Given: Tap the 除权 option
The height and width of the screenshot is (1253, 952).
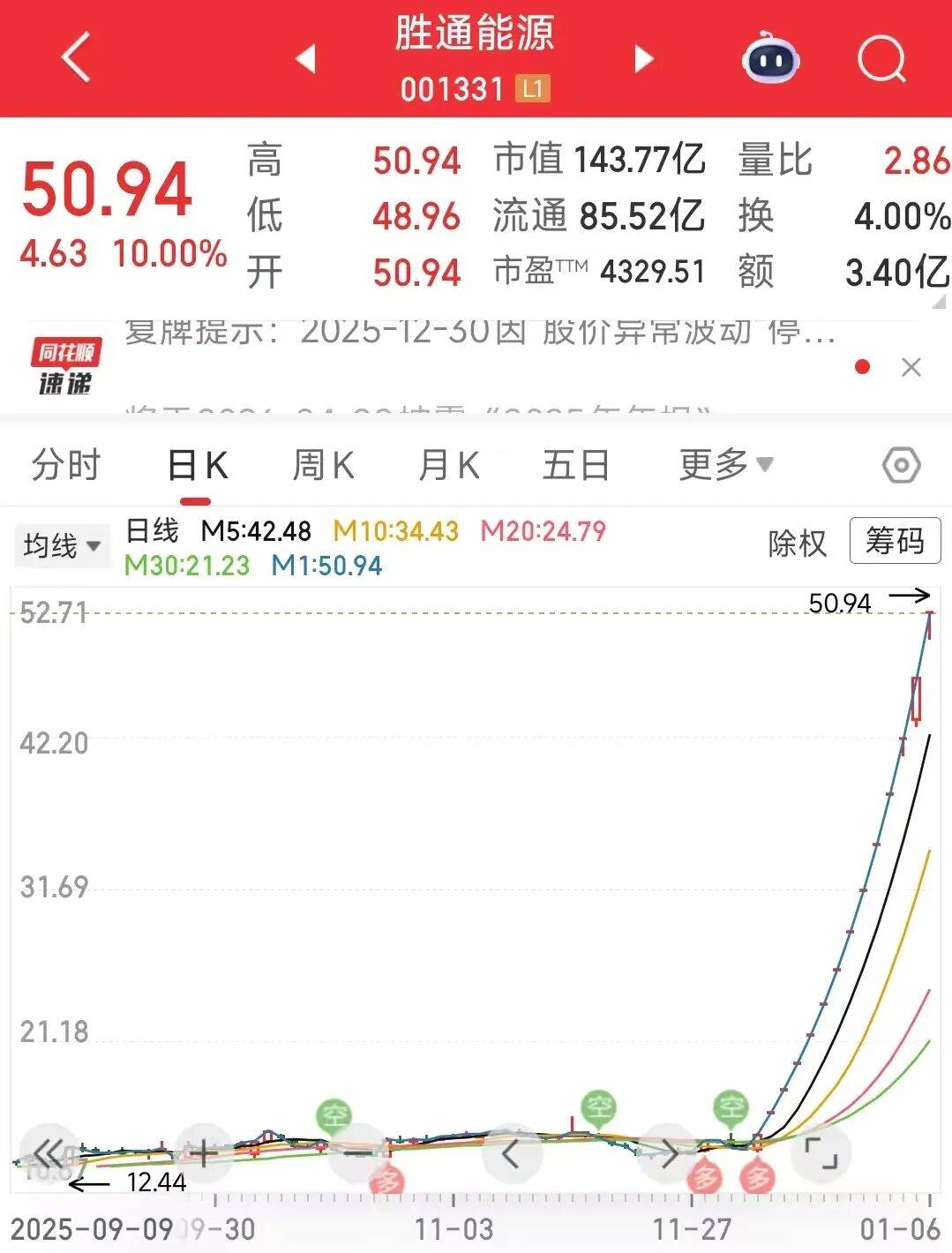Looking at the screenshot, I should coord(797,543).
